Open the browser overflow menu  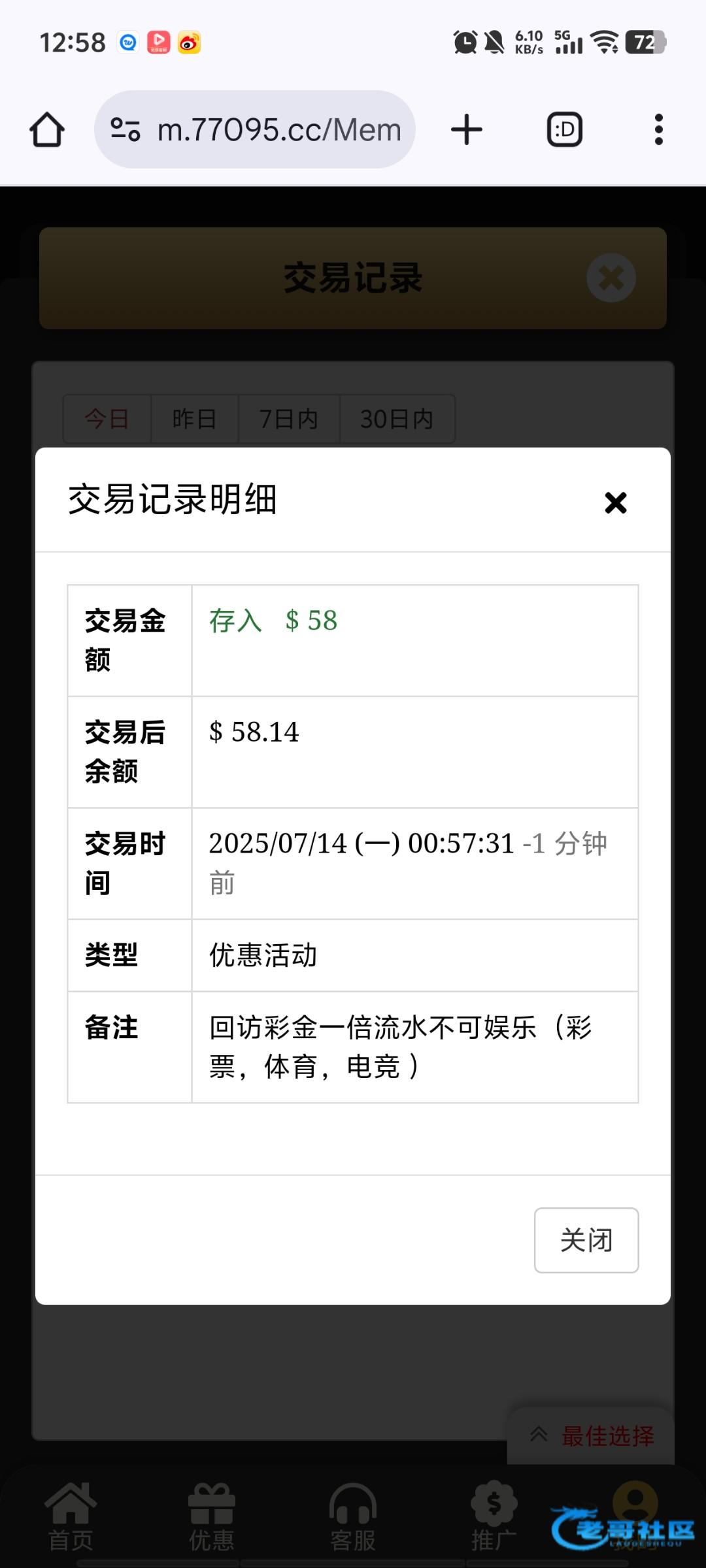(659, 129)
